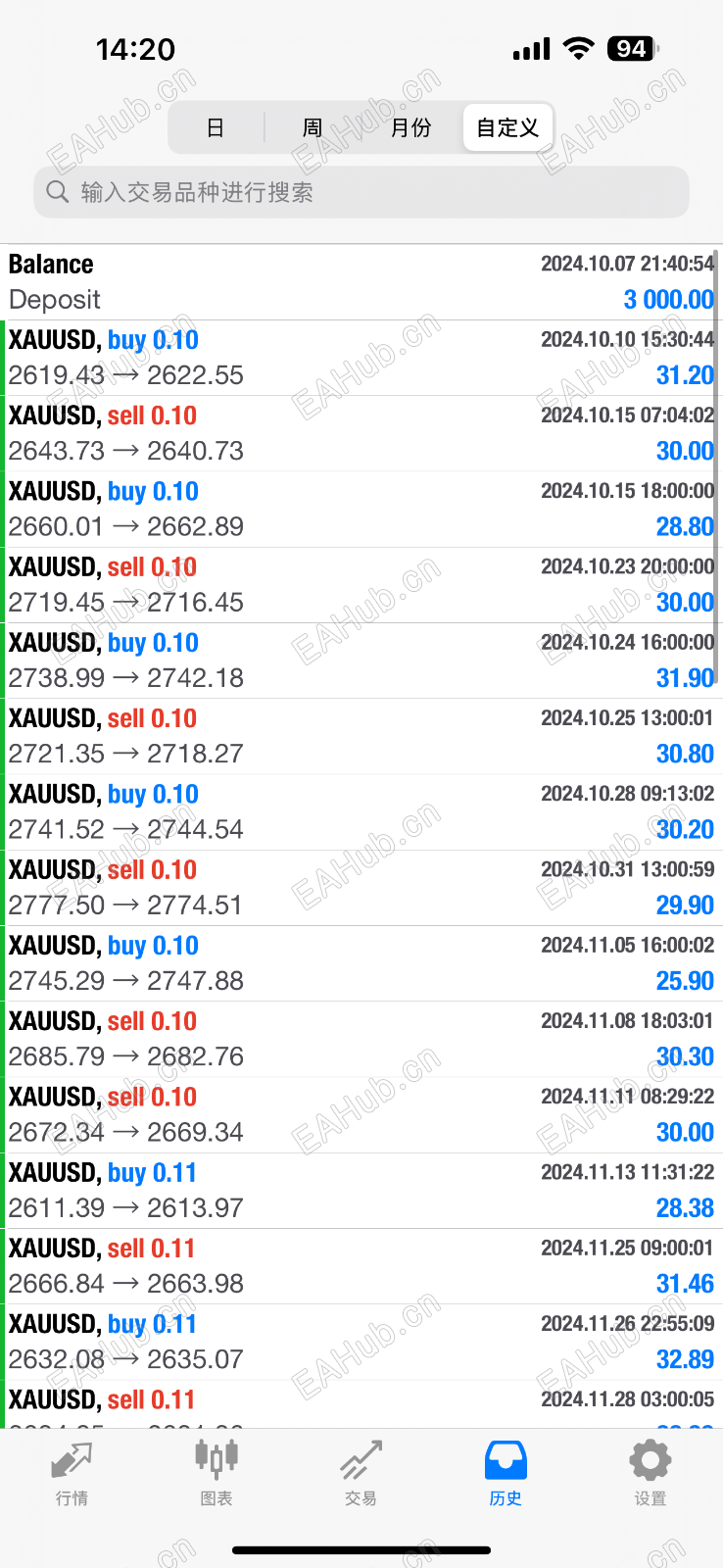The width and height of the screenshot is (723, 1568).
Task: Select the 日 (day) period tab
Action: (x=216, y=128)
